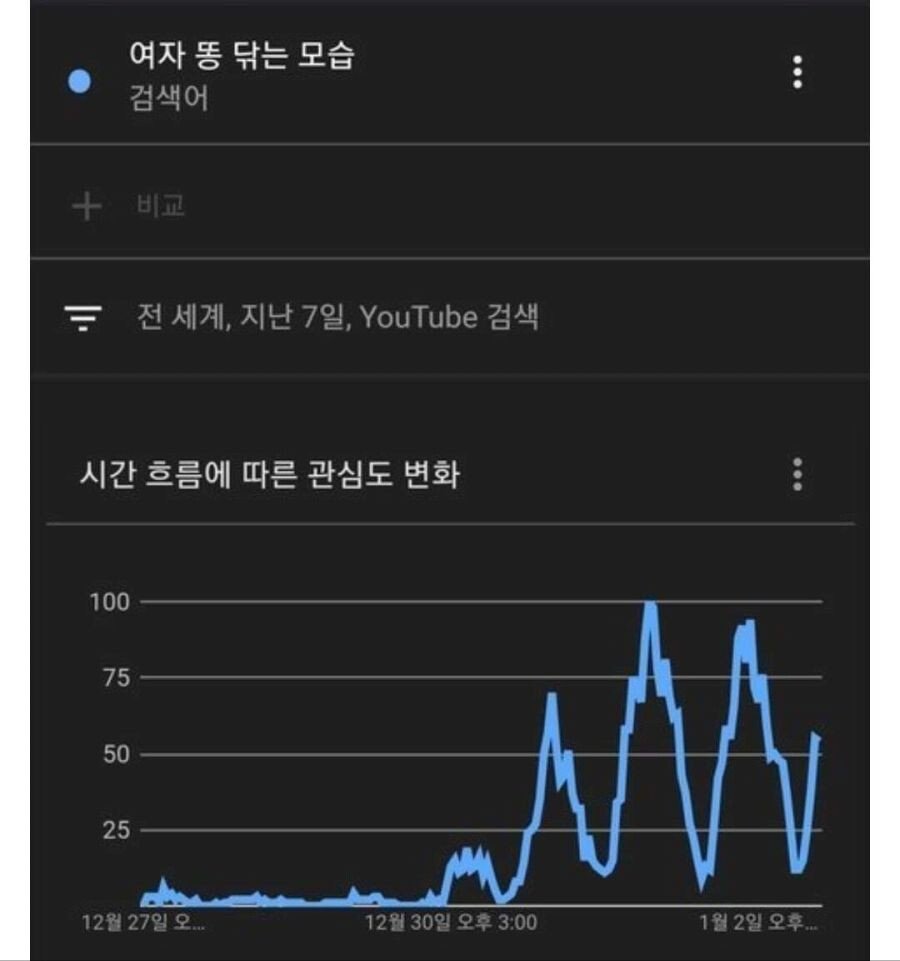The width and height of the screenshot is (900, 961).
Task: Add a comparison term with 비교
Action: [160, 206]
